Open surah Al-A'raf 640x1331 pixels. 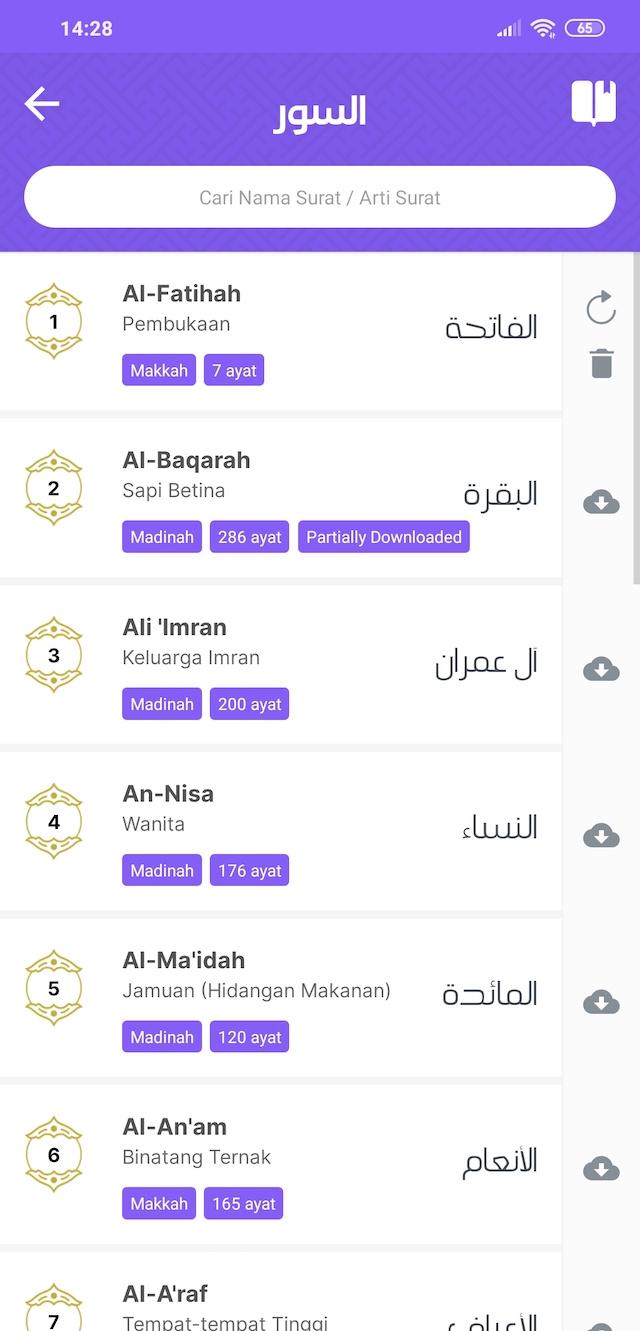pos(280,1300)
